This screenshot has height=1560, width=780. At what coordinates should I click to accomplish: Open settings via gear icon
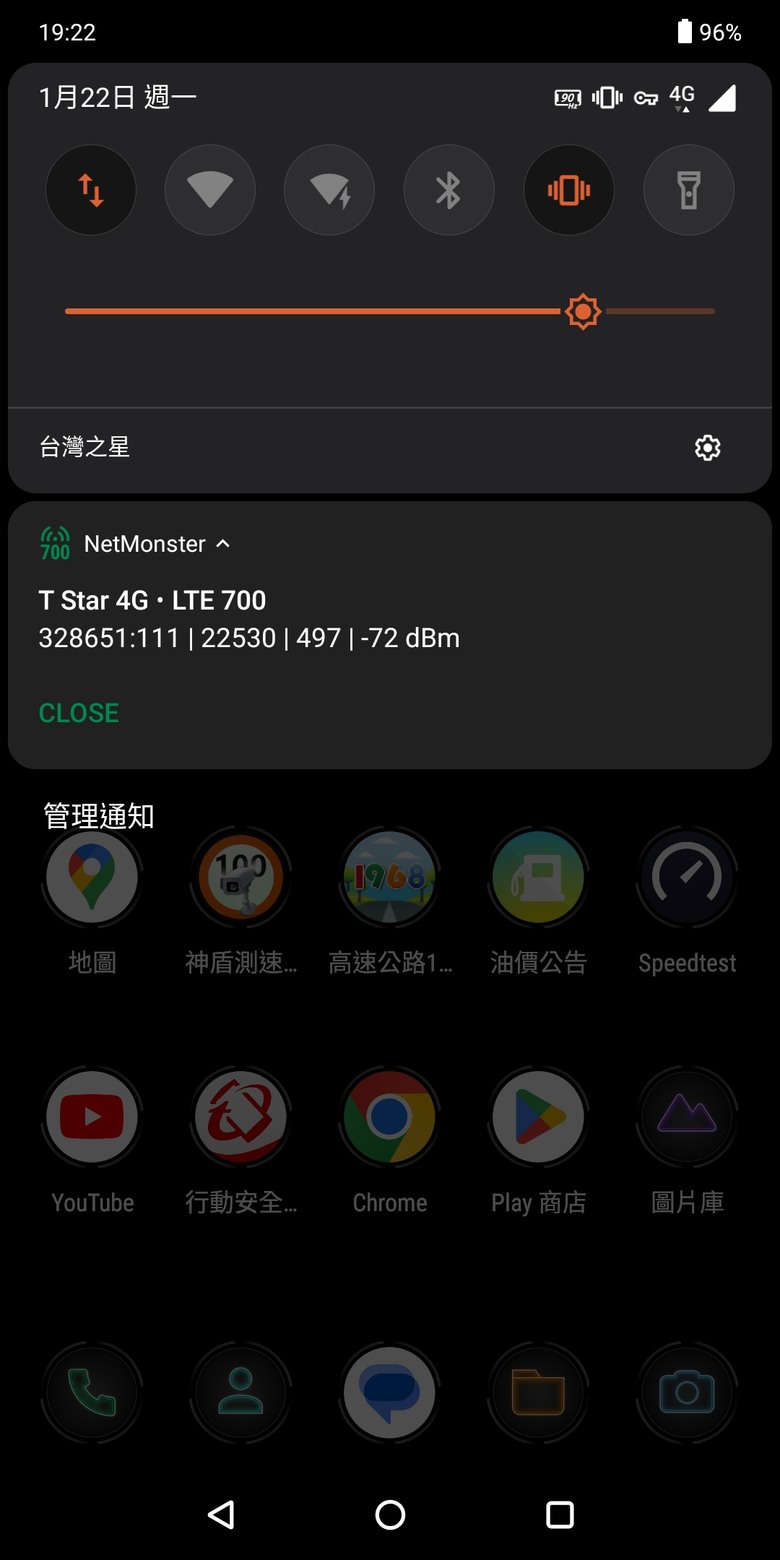(707, 447)
